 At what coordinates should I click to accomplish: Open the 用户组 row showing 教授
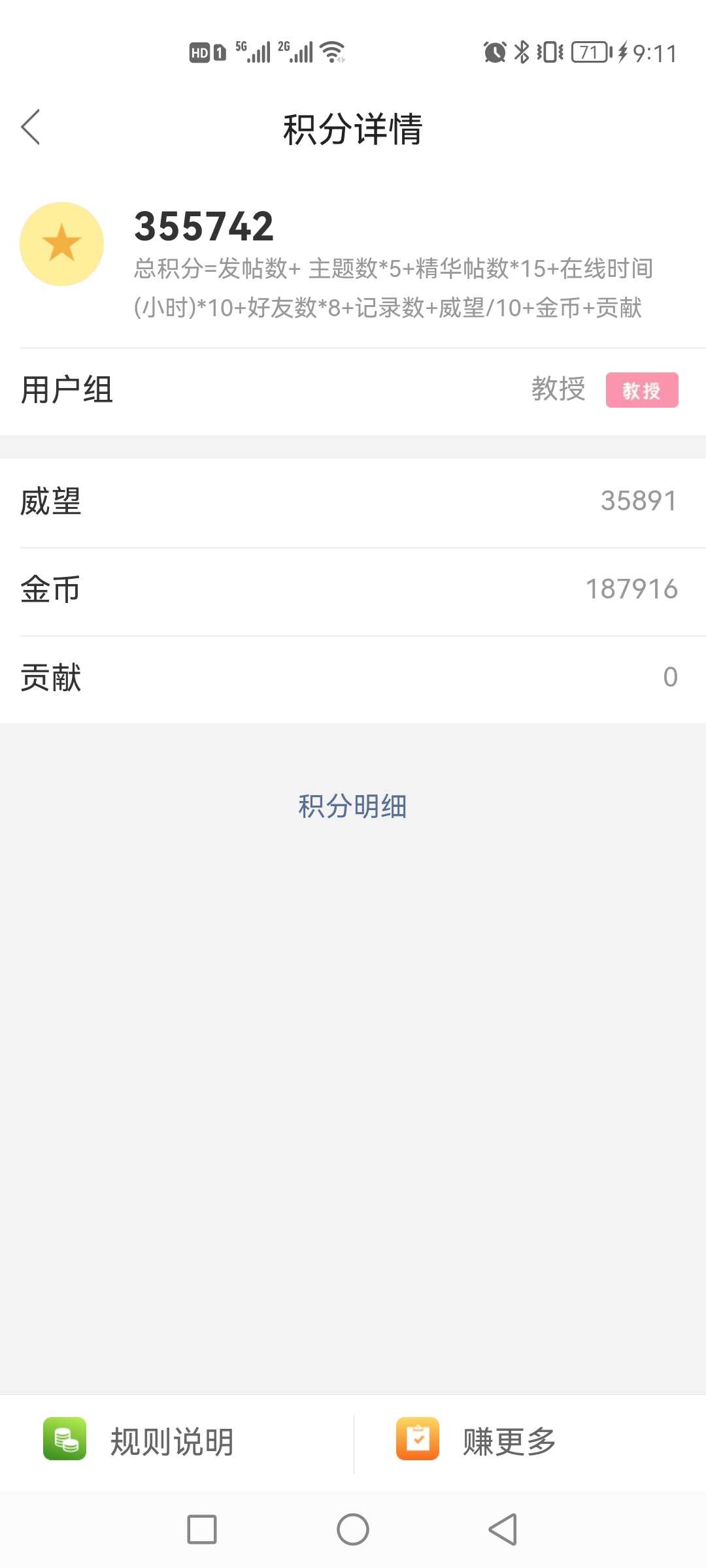coord(353,390)
